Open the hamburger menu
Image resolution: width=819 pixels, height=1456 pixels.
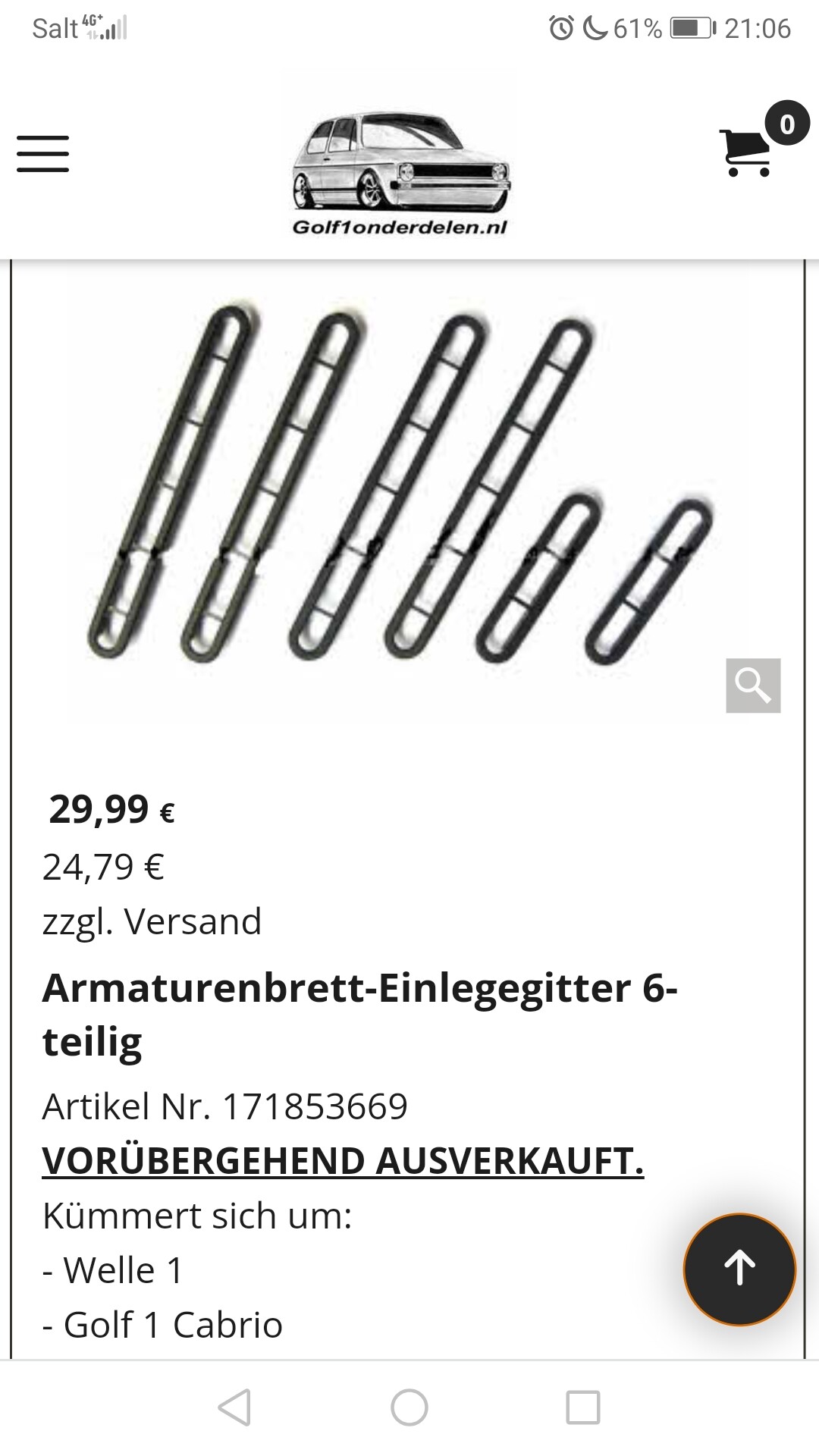pos(43,154)
